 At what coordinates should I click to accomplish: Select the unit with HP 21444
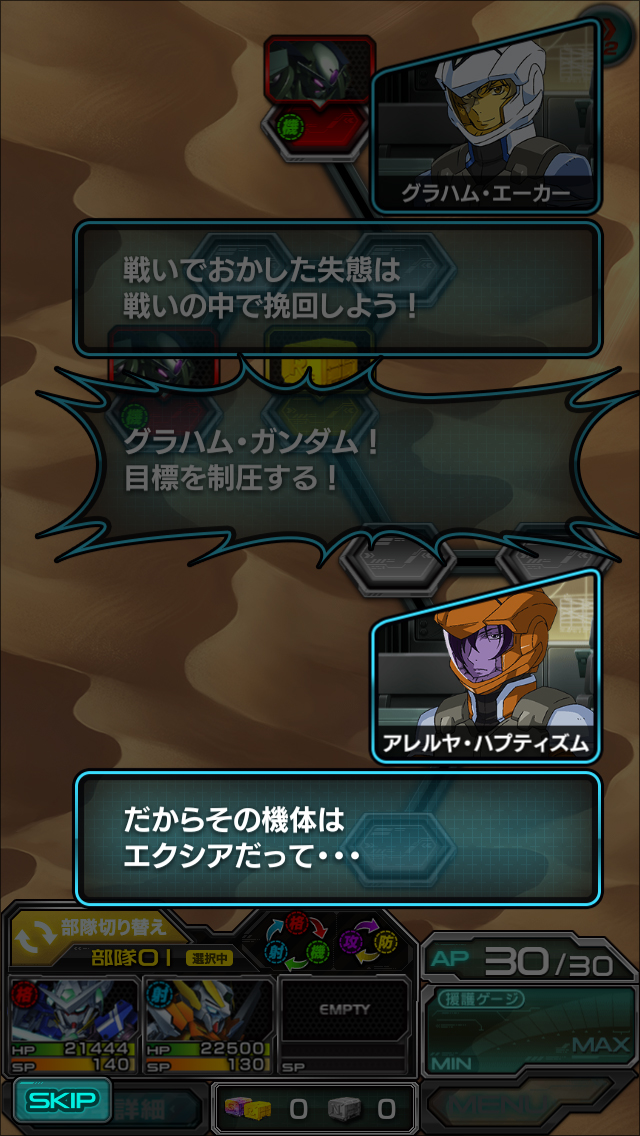pyautogui.click(x=73, y=1026)
